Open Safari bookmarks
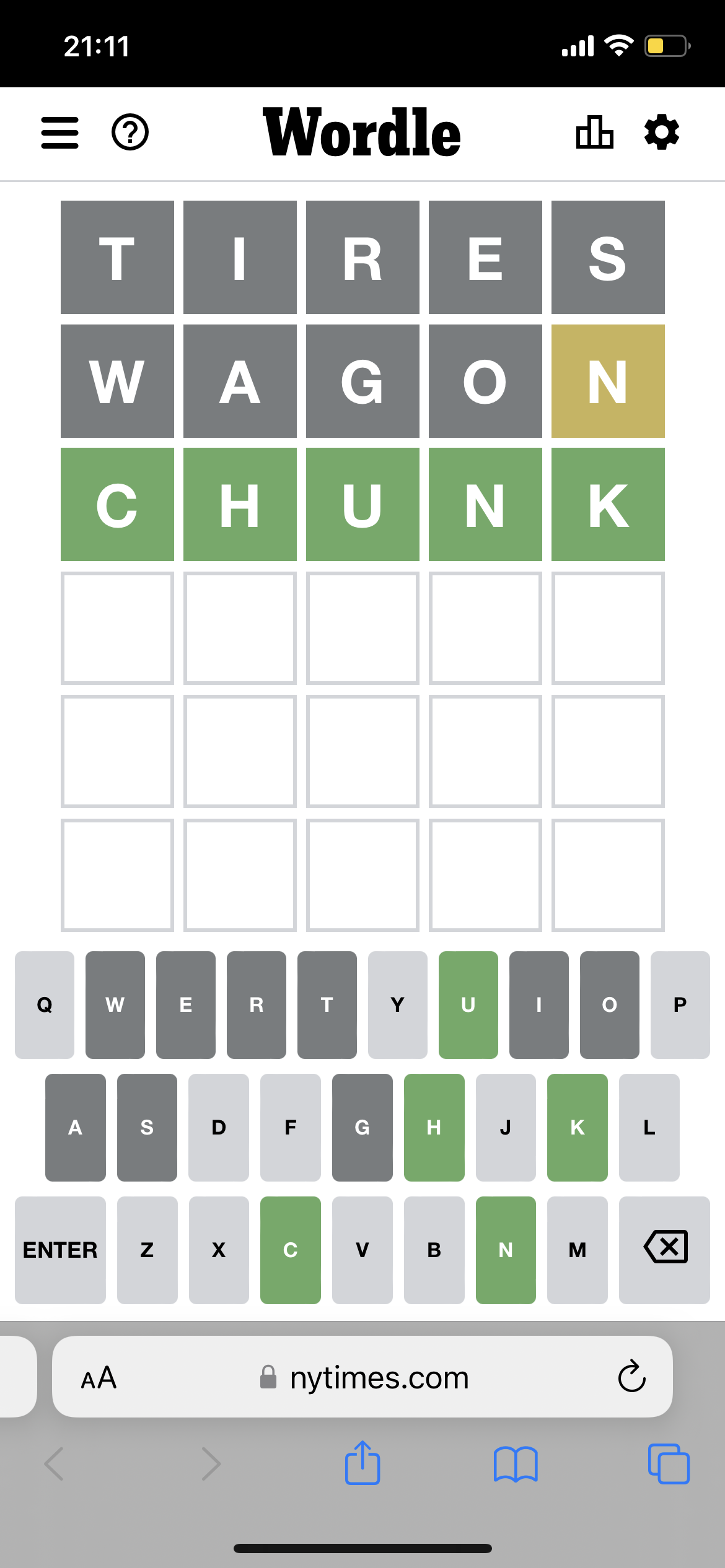Image resolution: width=725 pixels, height=1568 pixels. [x=516, y=1463]
